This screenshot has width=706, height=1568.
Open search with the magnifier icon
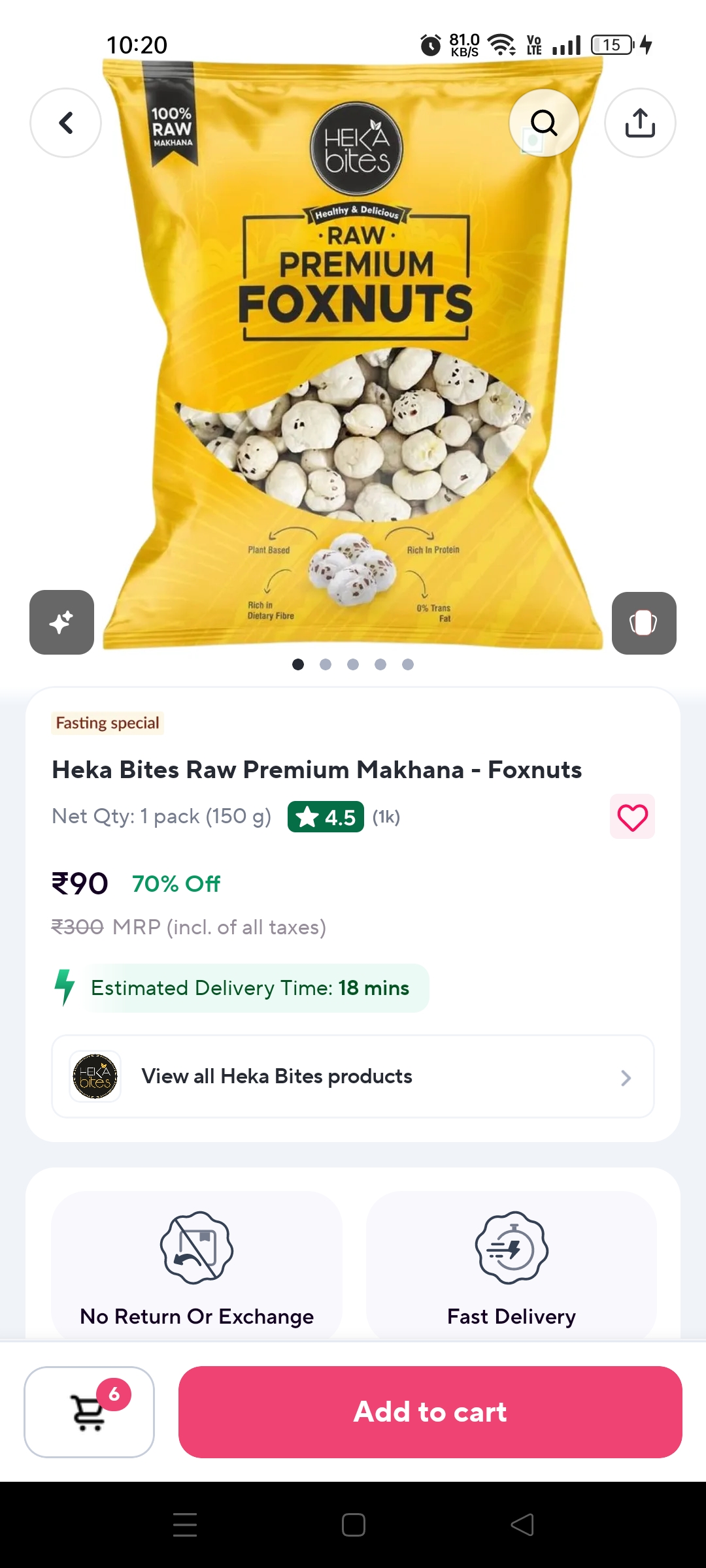(x=544, y=123)
